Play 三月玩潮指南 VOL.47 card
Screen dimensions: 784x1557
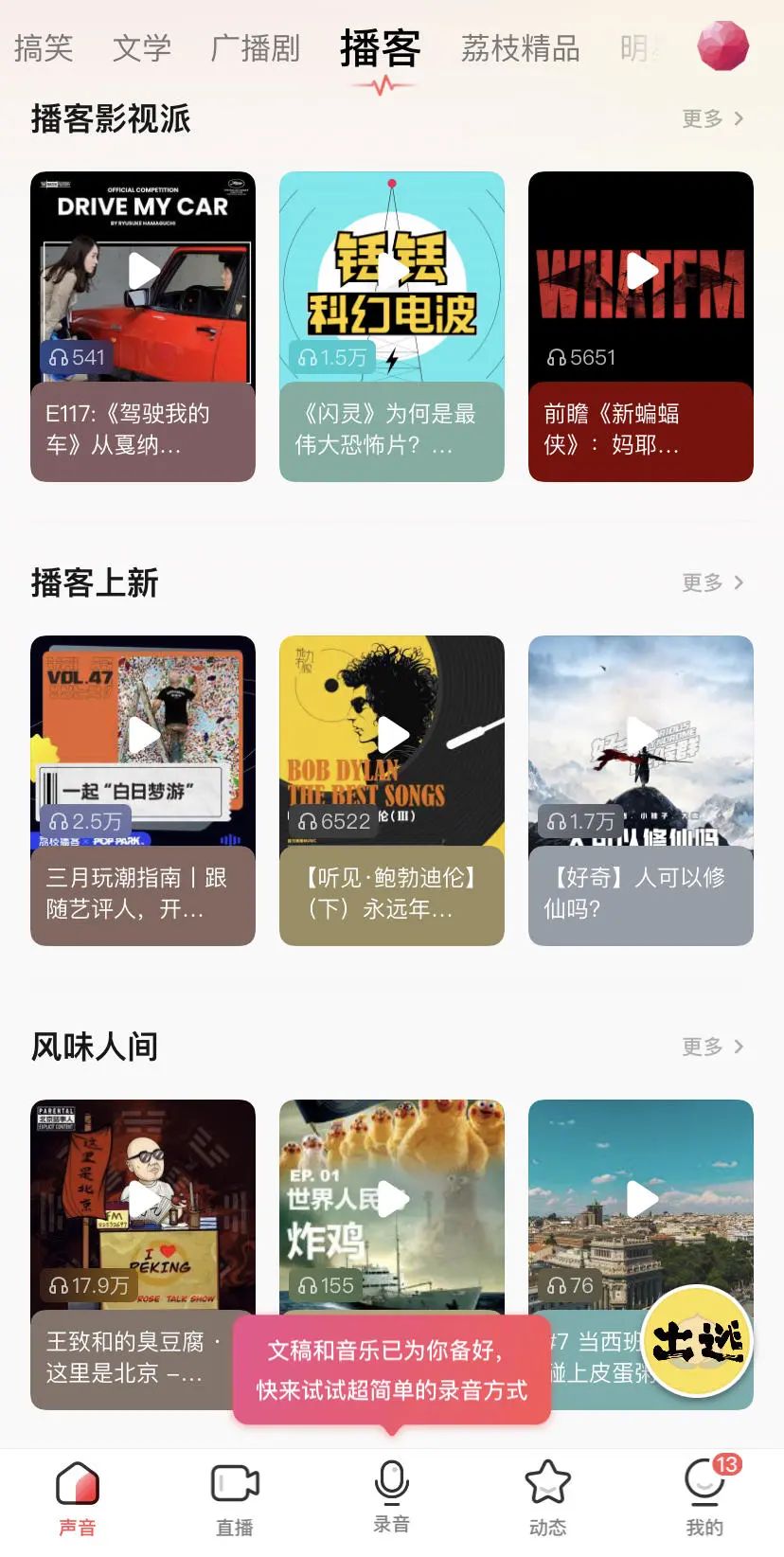pos(143,791)
